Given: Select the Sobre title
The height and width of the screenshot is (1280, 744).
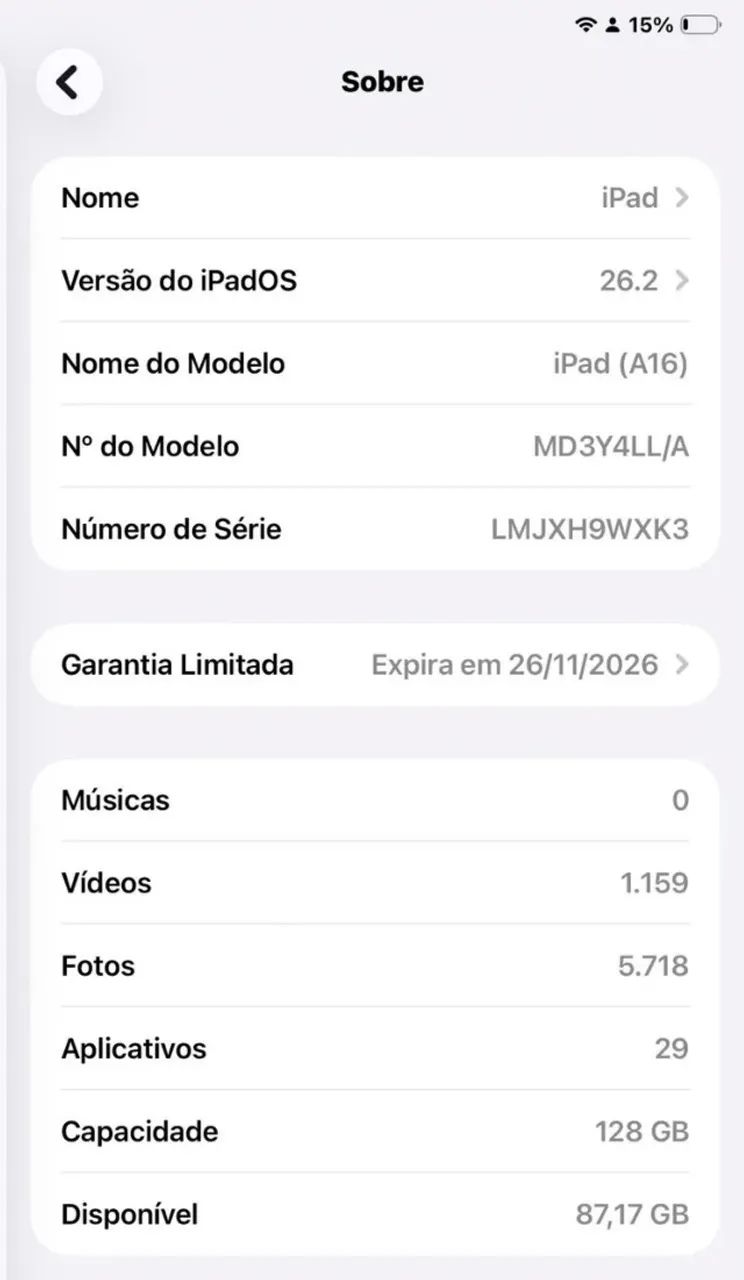Looking at the screenshot, I should pyautogui.click(x=381, y=82).
